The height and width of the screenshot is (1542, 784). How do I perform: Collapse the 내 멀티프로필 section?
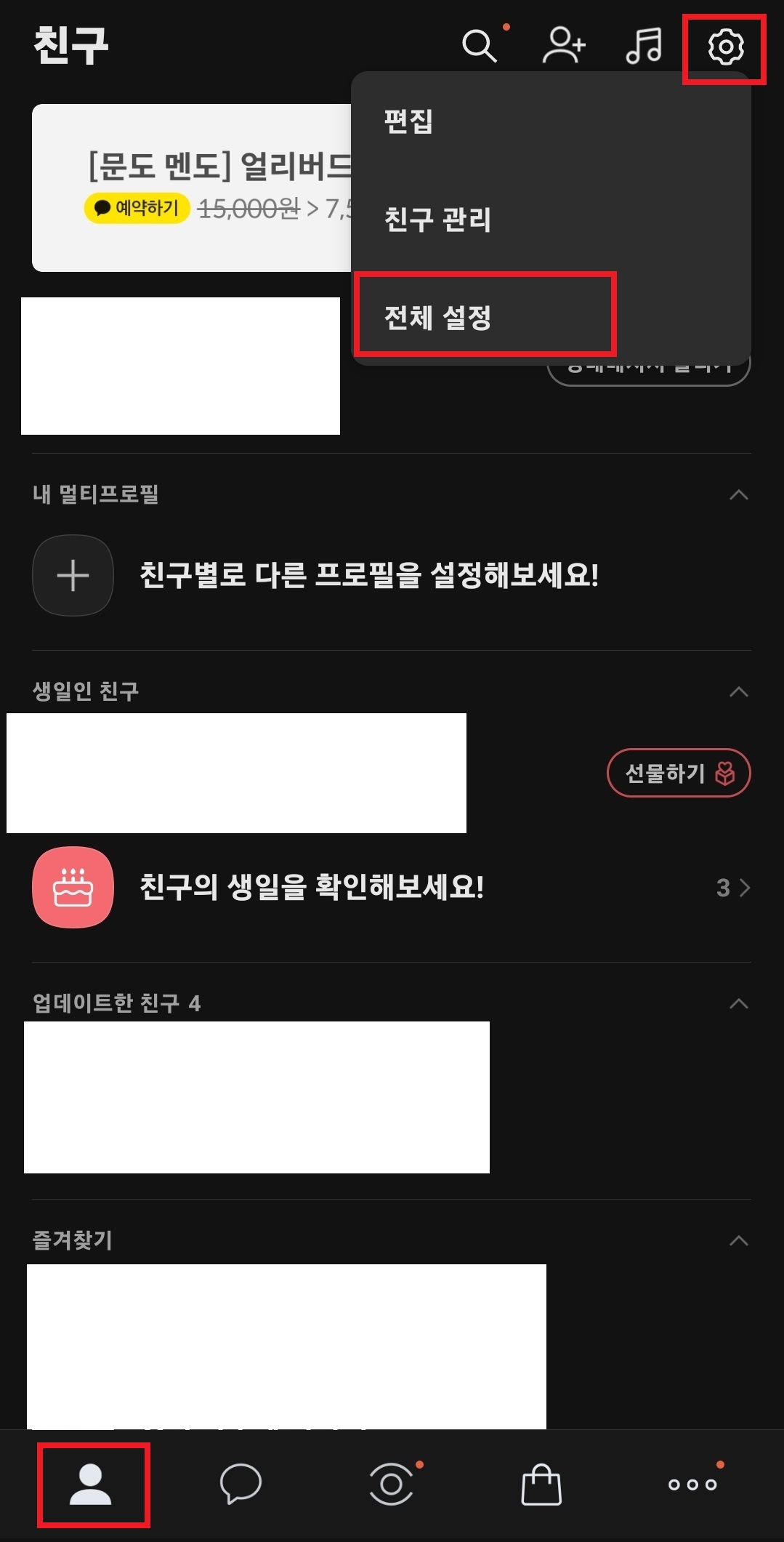(x=739, y=493)
